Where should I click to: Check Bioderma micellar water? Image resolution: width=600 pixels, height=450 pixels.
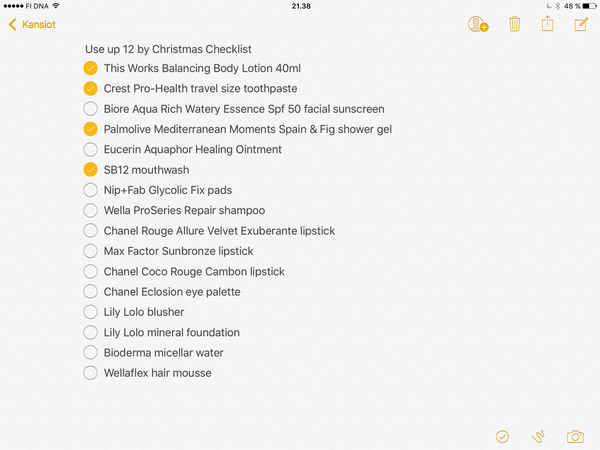90,353
